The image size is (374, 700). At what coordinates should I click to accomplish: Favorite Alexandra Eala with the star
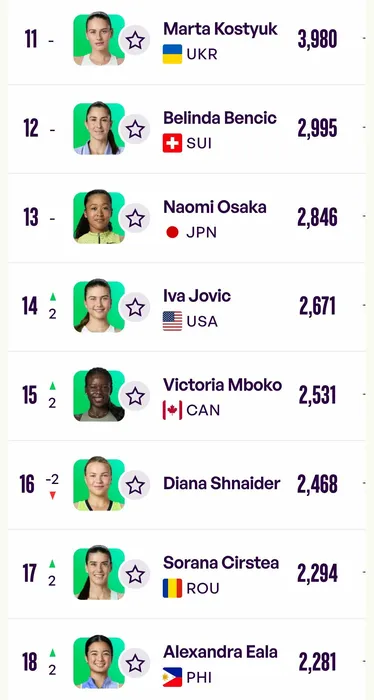point(135,663)
